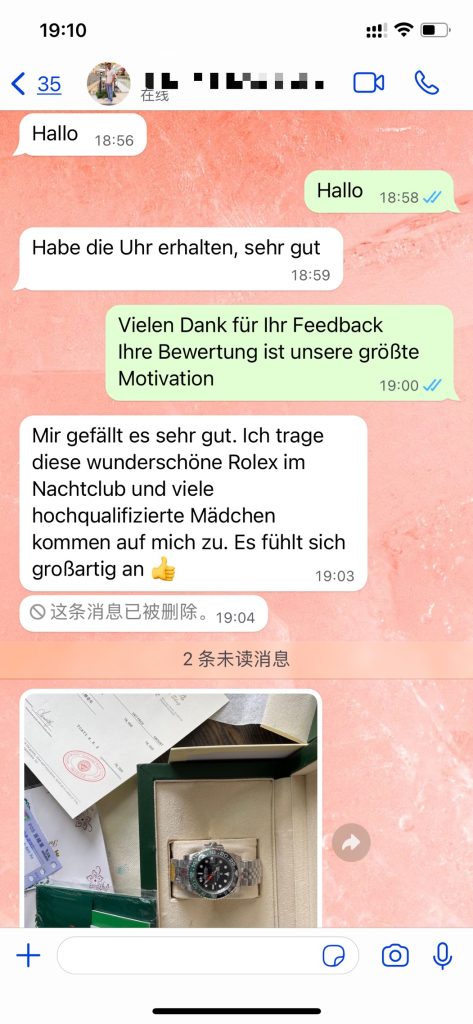Start a video call

click(368, 83)
